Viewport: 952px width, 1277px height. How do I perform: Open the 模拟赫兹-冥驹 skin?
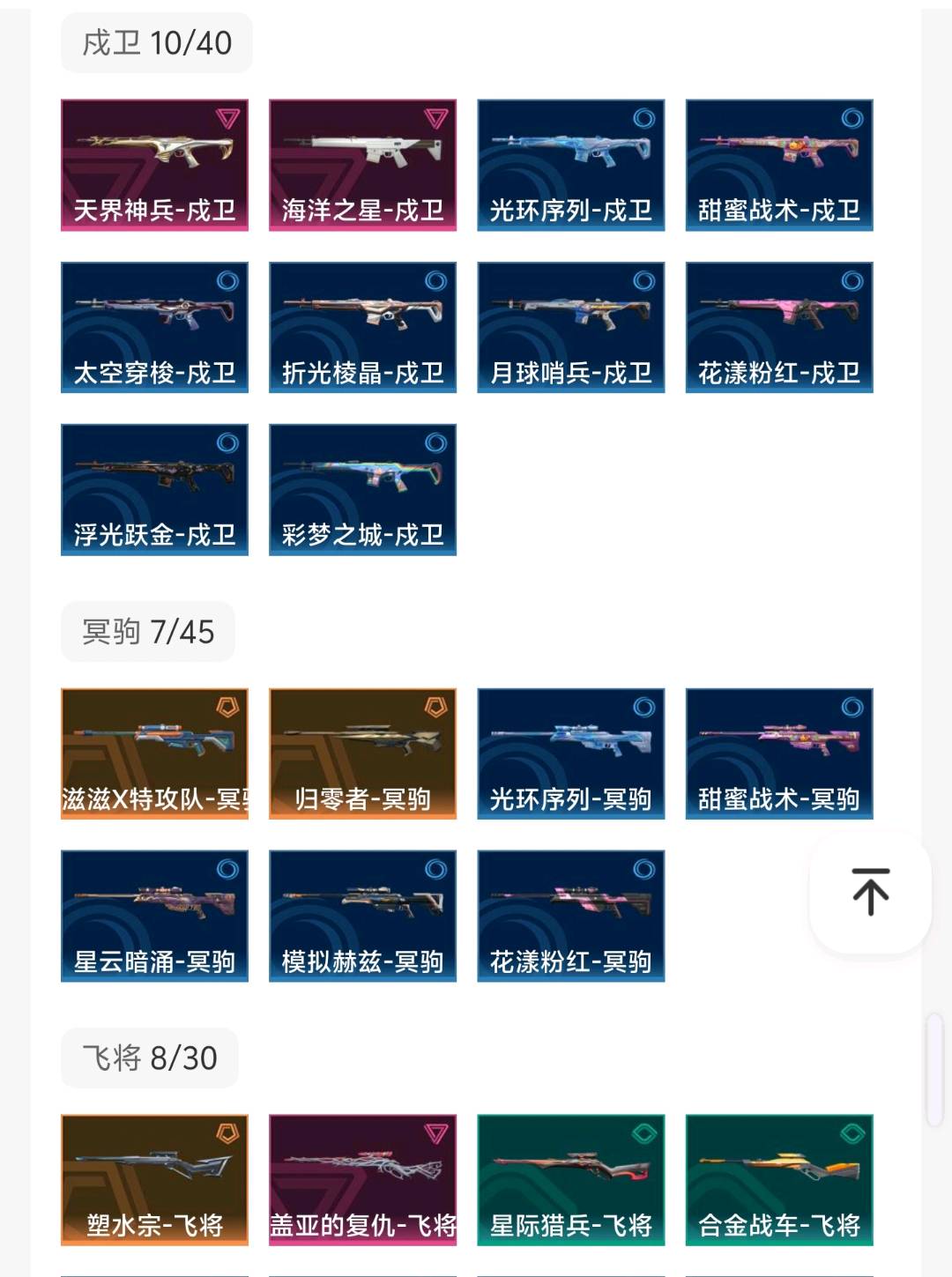[x=362, y=916]
